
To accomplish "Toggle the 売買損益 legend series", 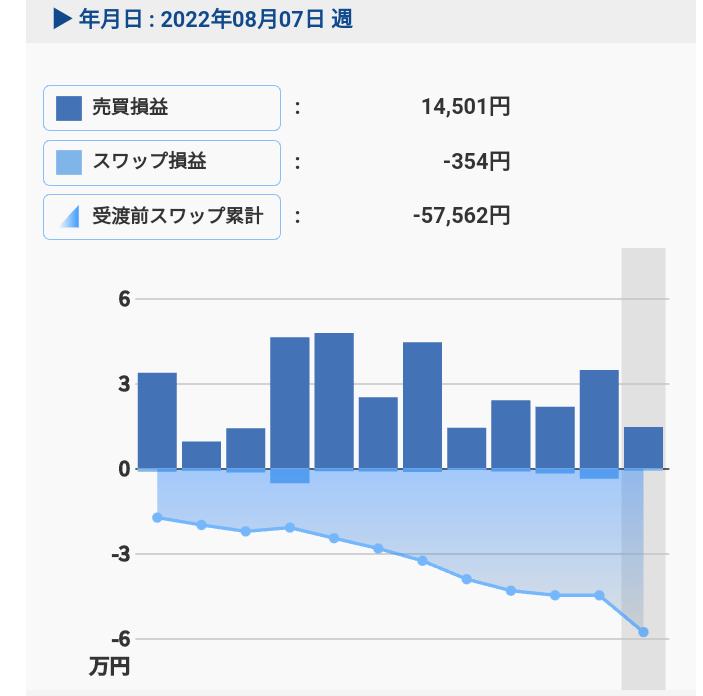I will 161,108.
